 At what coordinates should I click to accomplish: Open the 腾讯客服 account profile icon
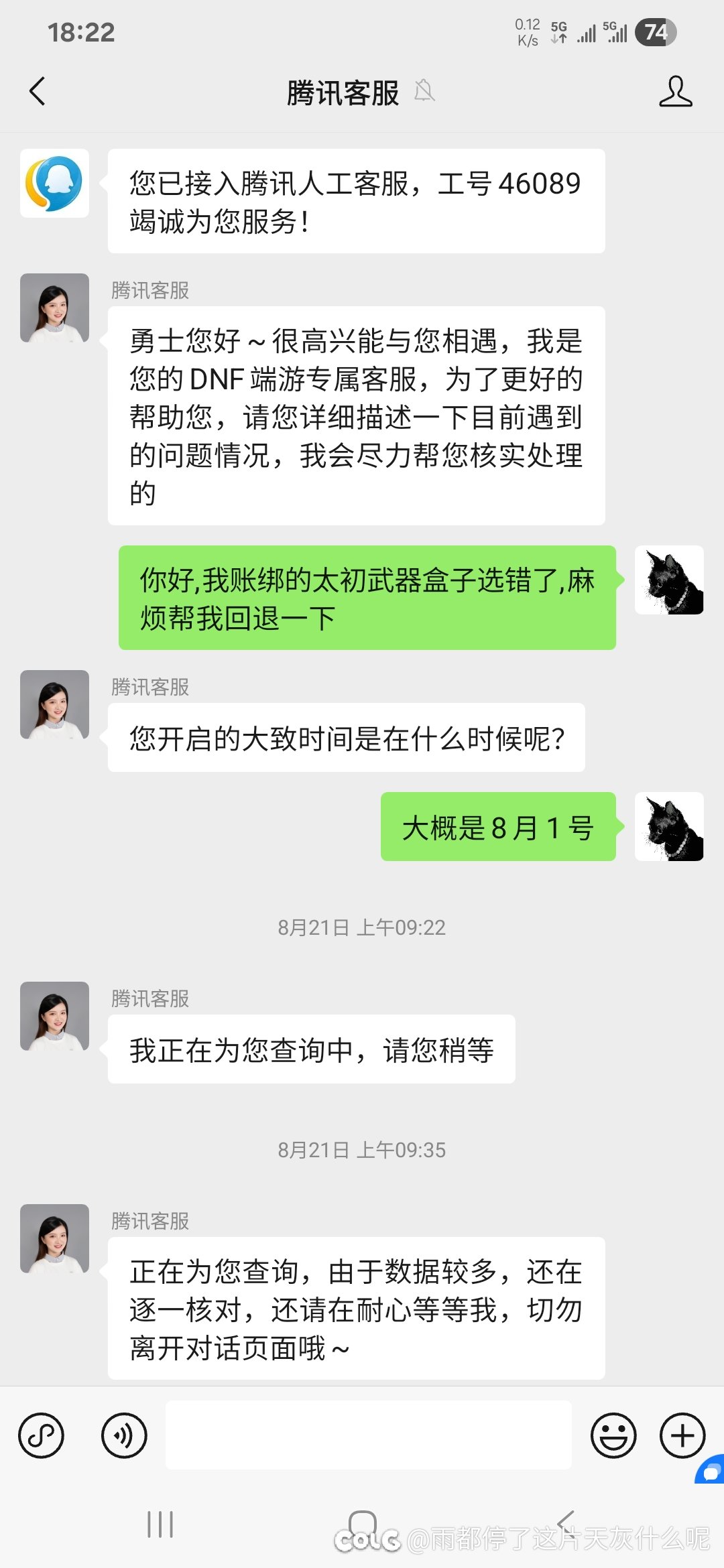click(675, 91)
